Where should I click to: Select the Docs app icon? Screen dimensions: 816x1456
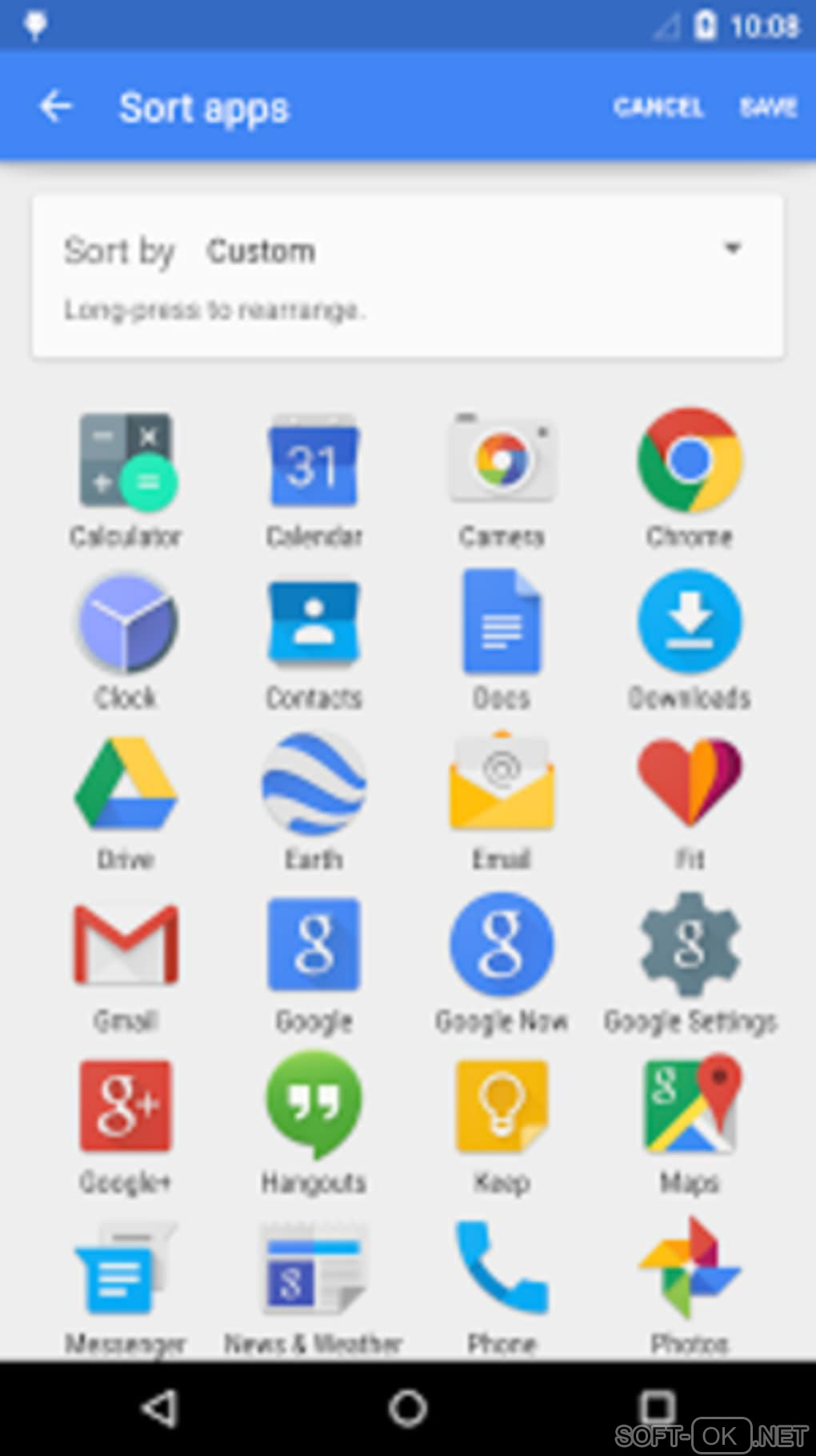[502, 622]
